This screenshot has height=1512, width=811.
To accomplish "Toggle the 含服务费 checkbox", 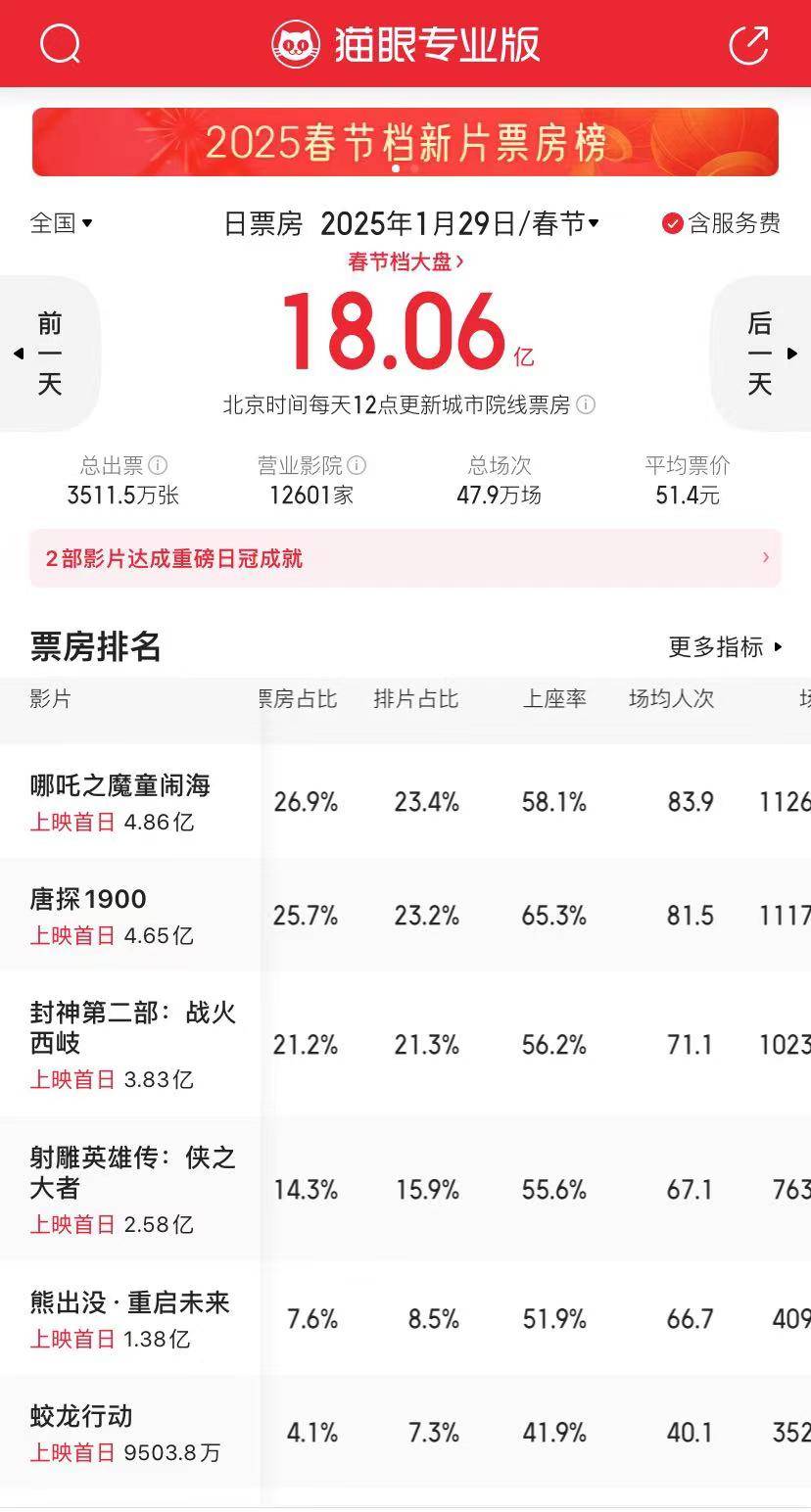I will [722, 223].
